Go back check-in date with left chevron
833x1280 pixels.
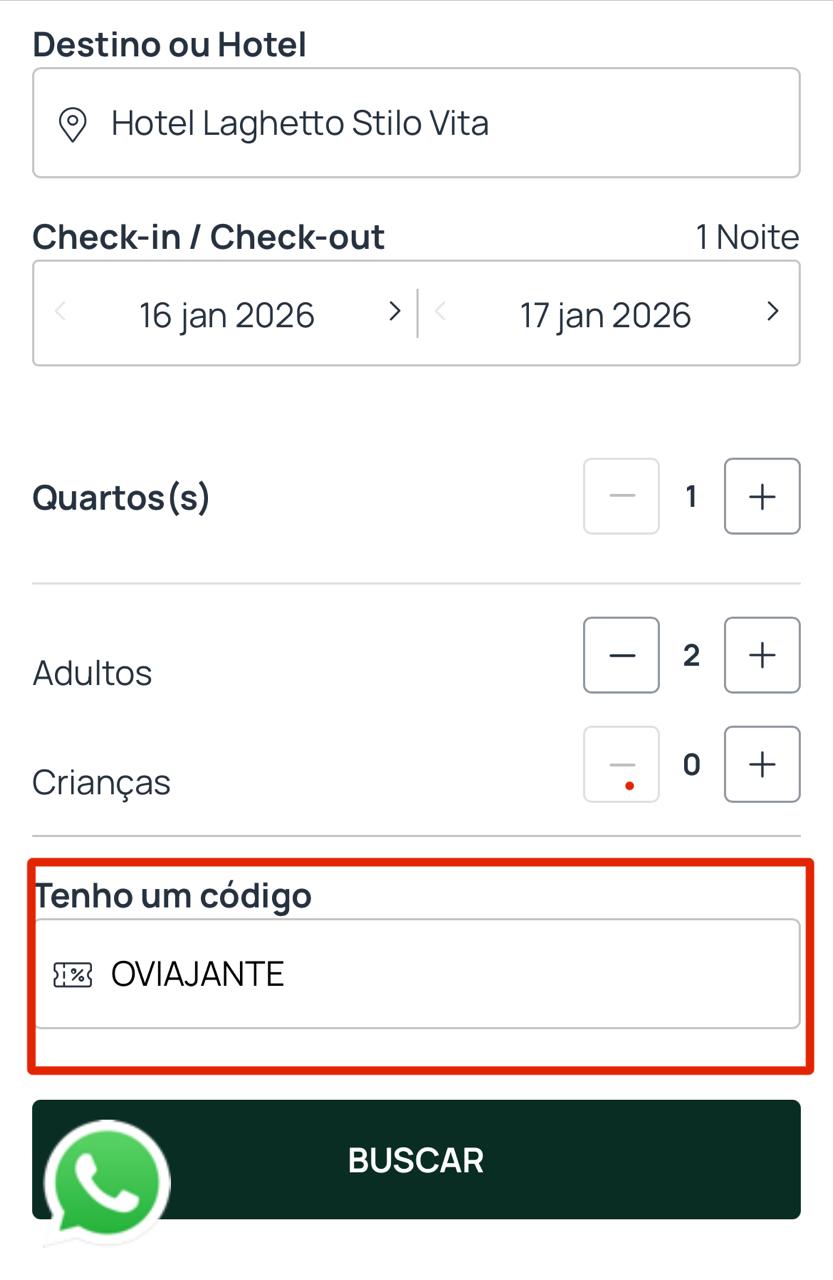60,312
